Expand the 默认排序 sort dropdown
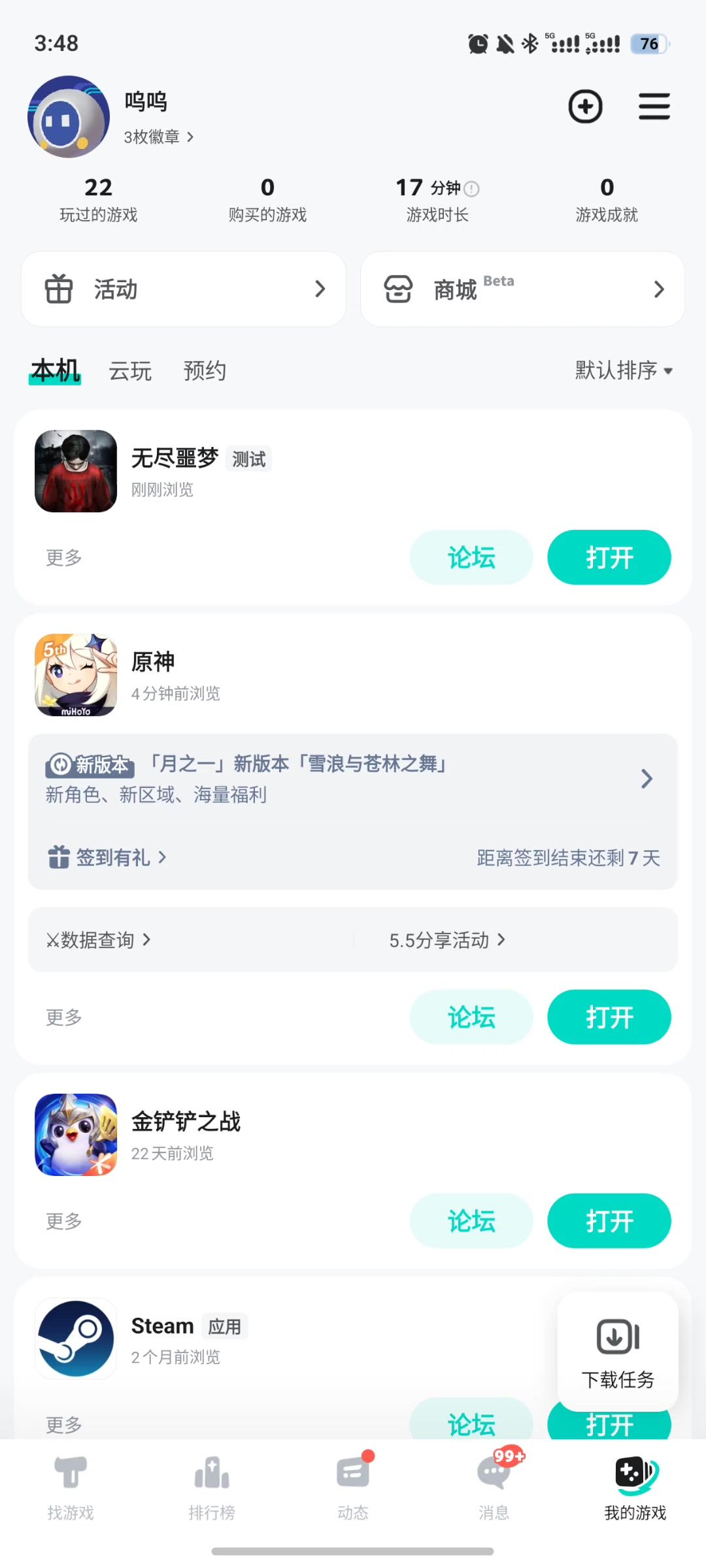The width and height of the screenshot is (706, 1568). click(x=623, y=370)
